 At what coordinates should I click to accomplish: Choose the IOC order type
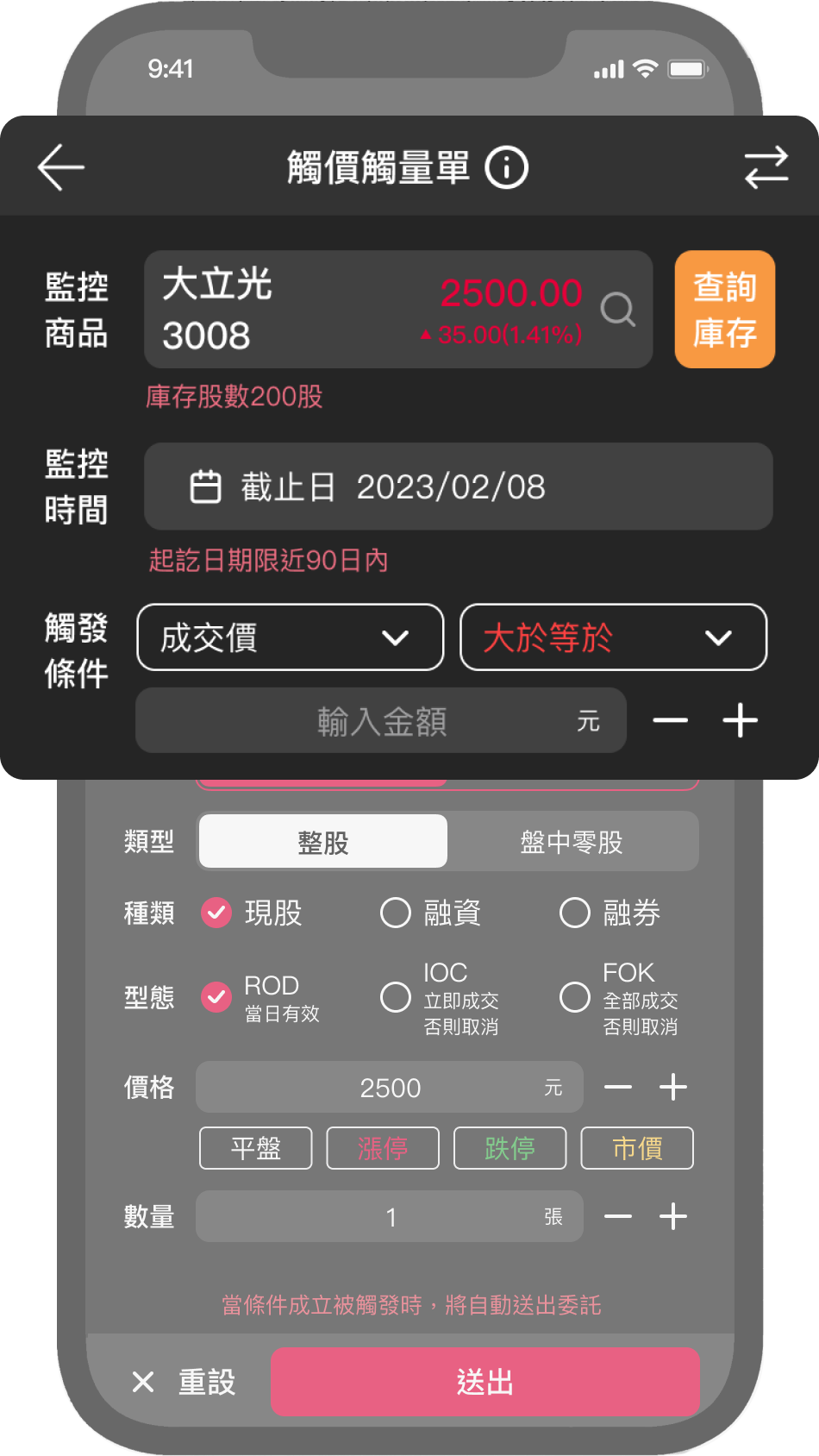[396, 997]
